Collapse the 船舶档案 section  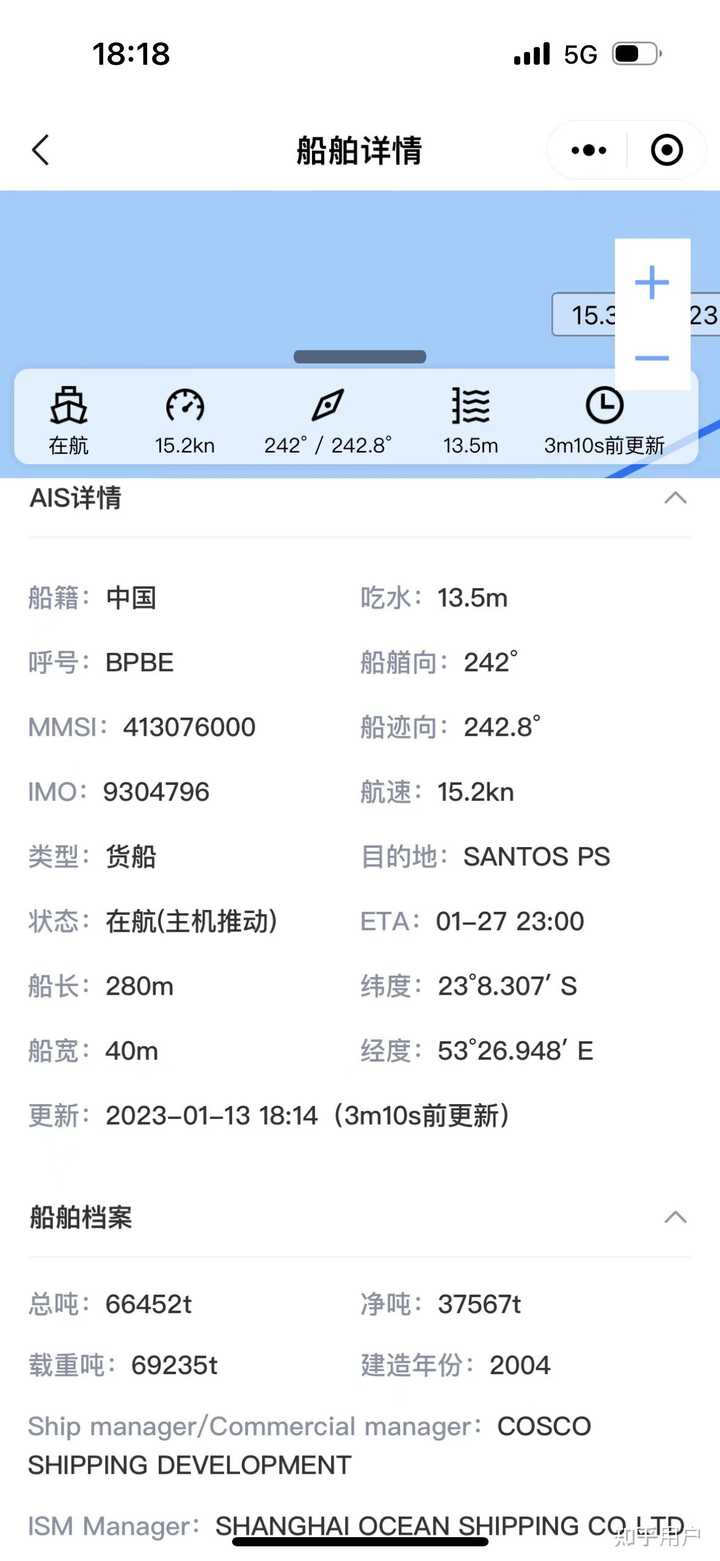click(676, 1217)
